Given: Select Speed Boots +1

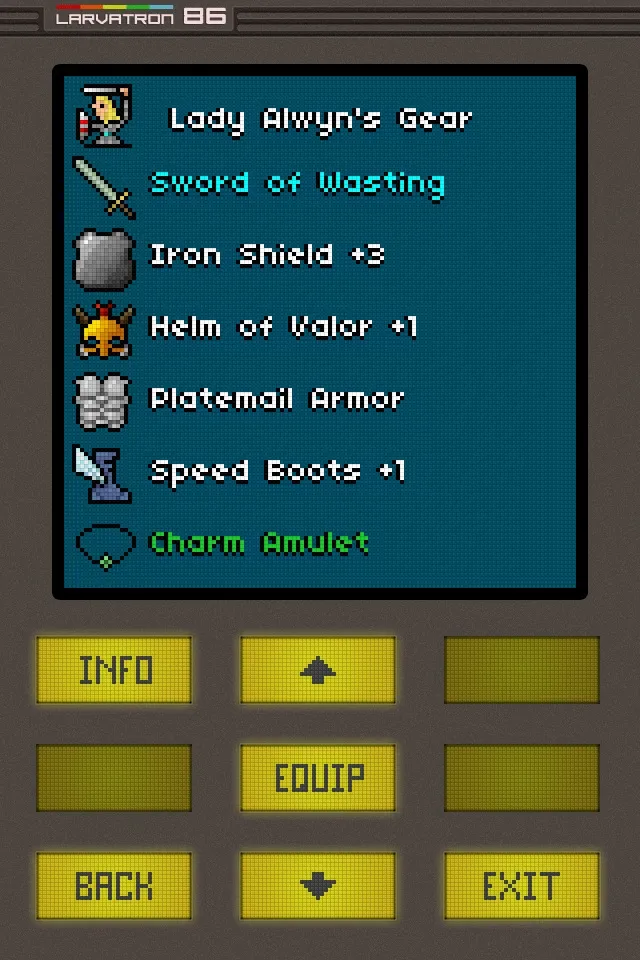Looking at the screenshot, I should click(276, 472).
